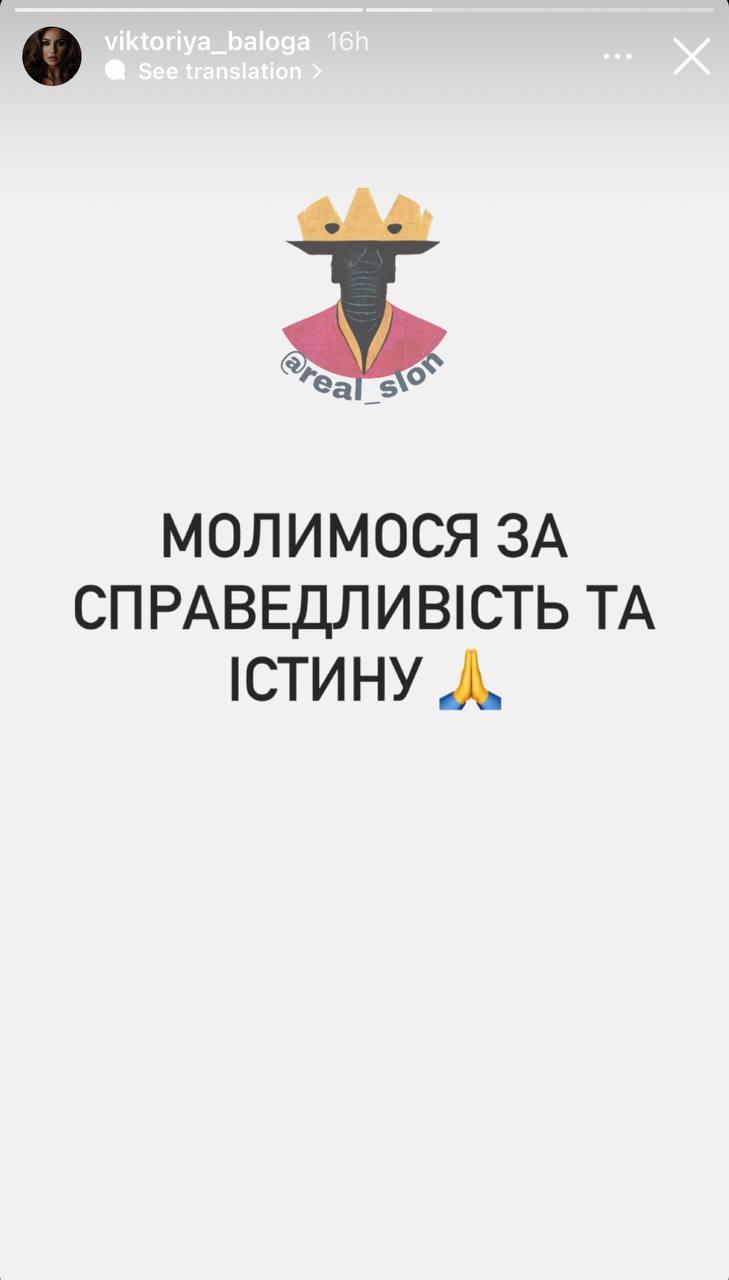Tap See translation

pyautogui.click(x=218, y=72)
